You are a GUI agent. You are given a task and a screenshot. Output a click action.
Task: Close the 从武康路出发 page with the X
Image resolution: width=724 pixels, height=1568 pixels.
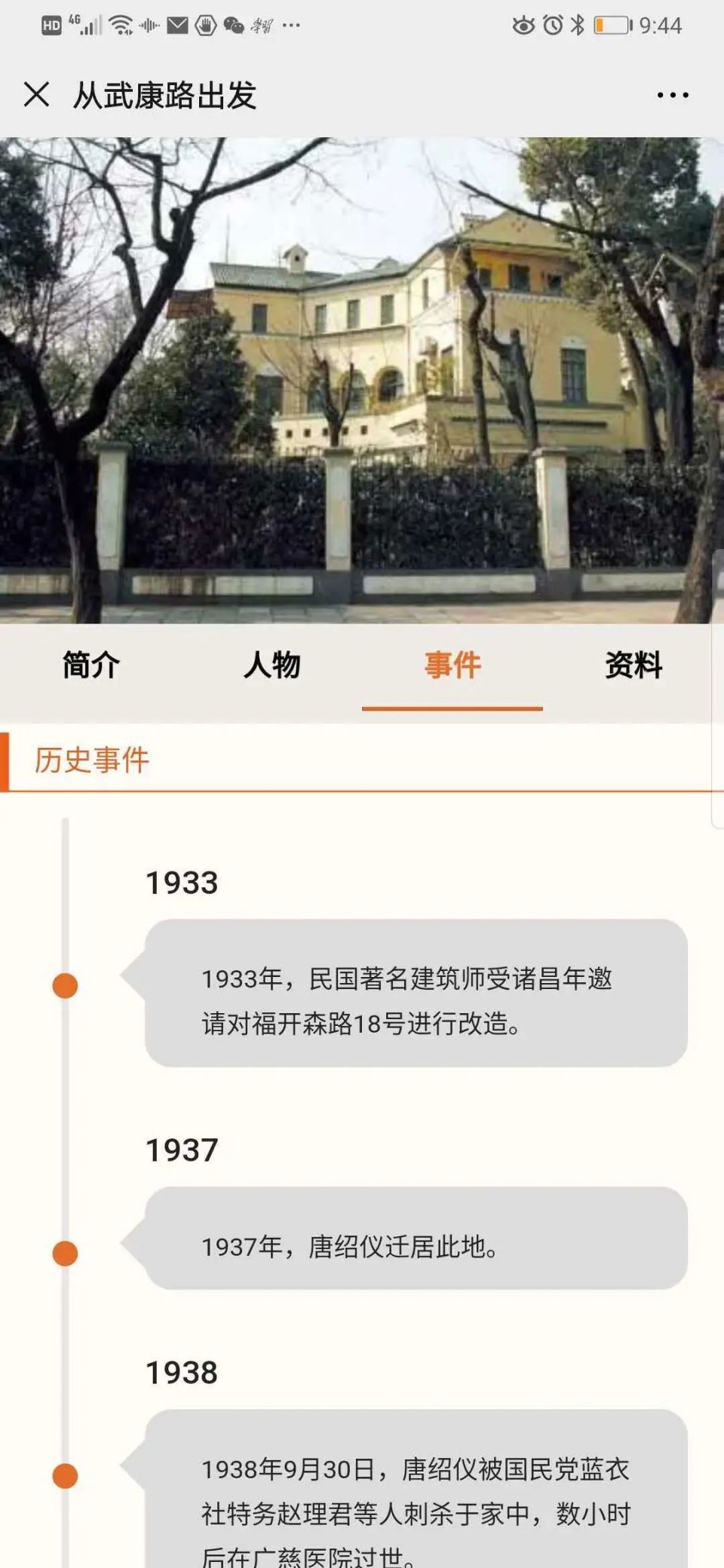(x=34, y=95)
